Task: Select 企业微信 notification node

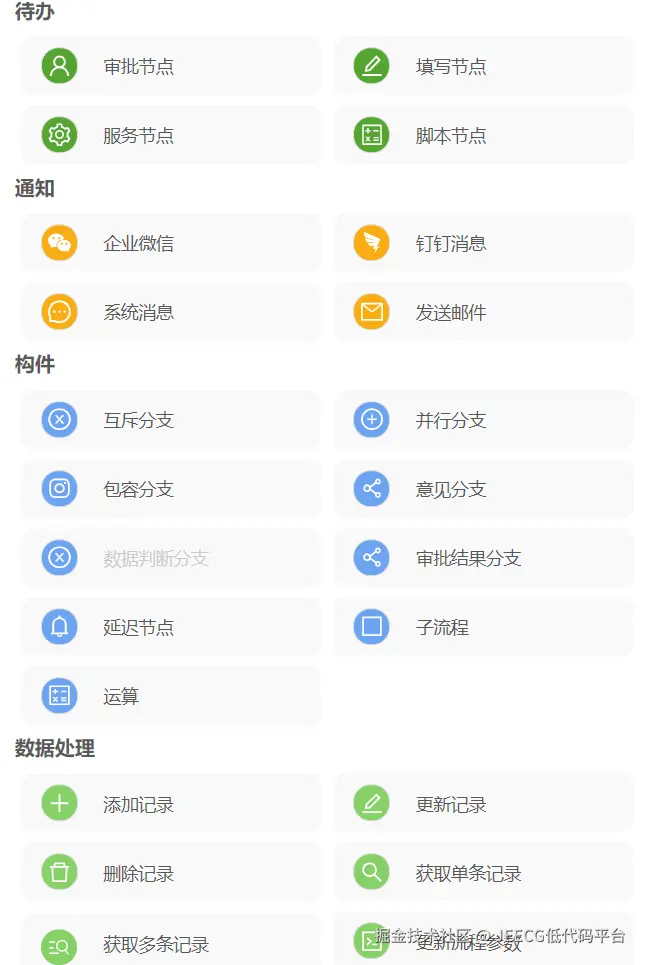Action: 170,243
